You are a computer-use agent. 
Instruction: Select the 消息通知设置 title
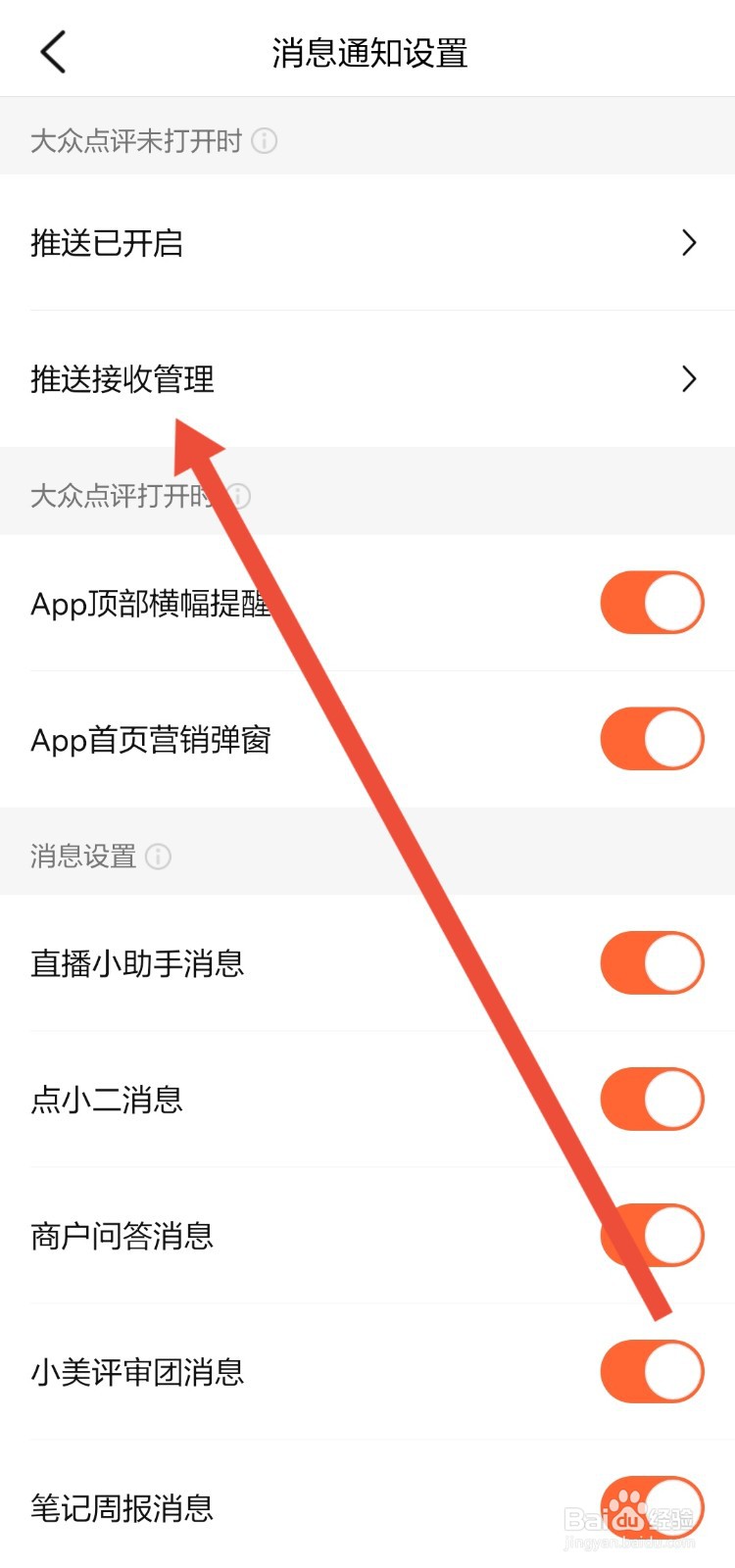pos(369,53)
